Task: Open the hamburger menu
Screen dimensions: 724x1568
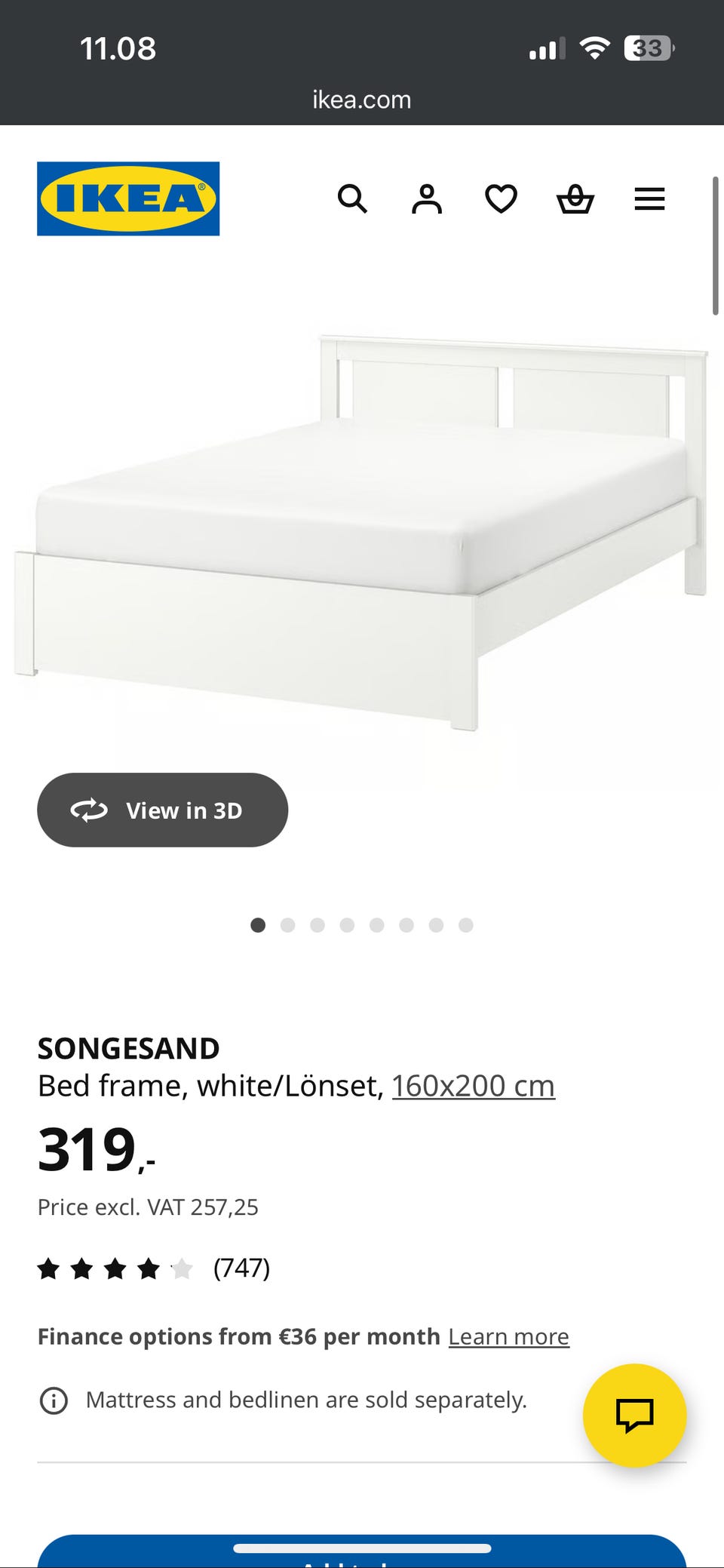Action: (649, 199)
